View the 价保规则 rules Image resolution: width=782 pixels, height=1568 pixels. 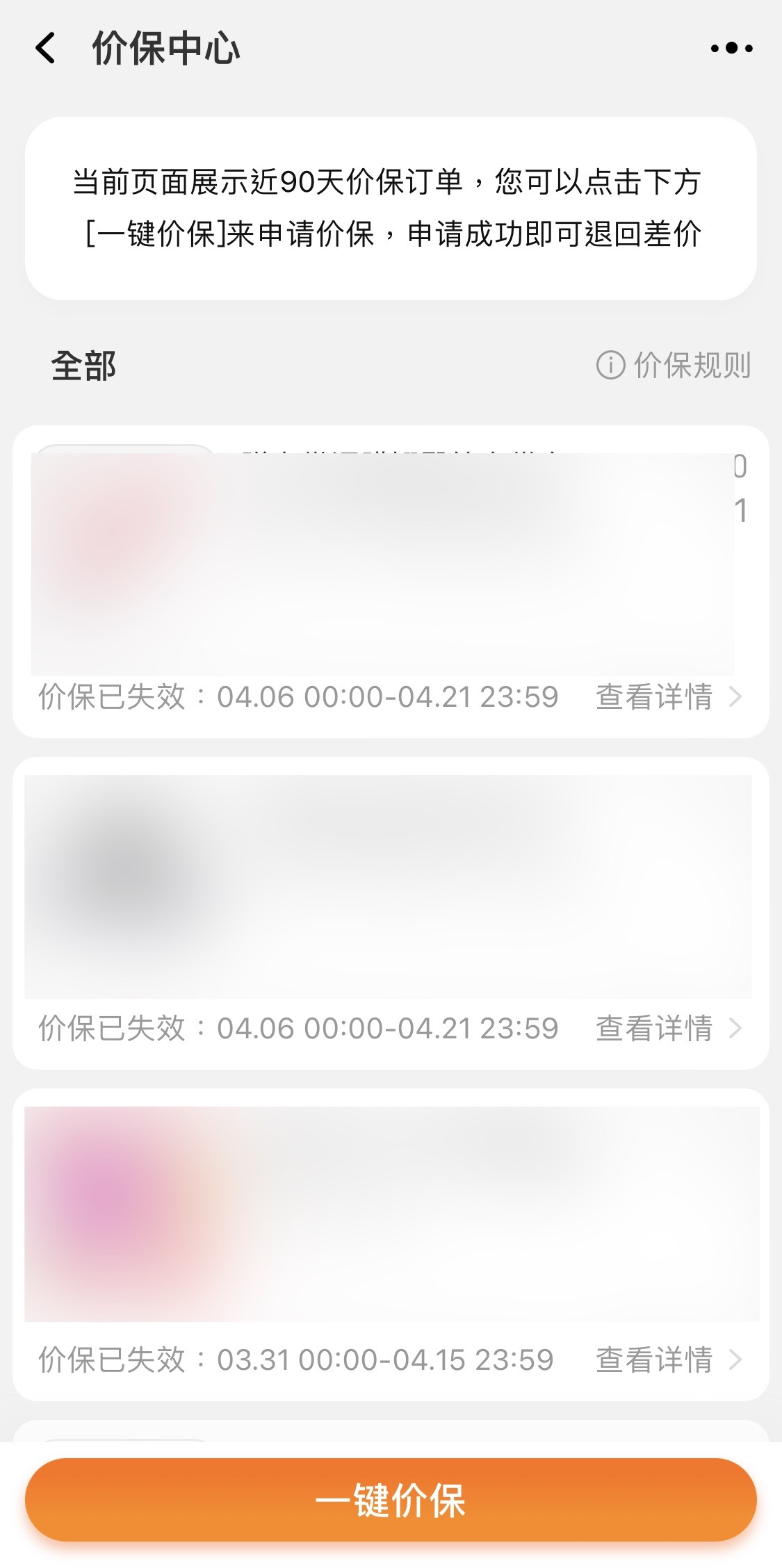[x=674, y=365]
